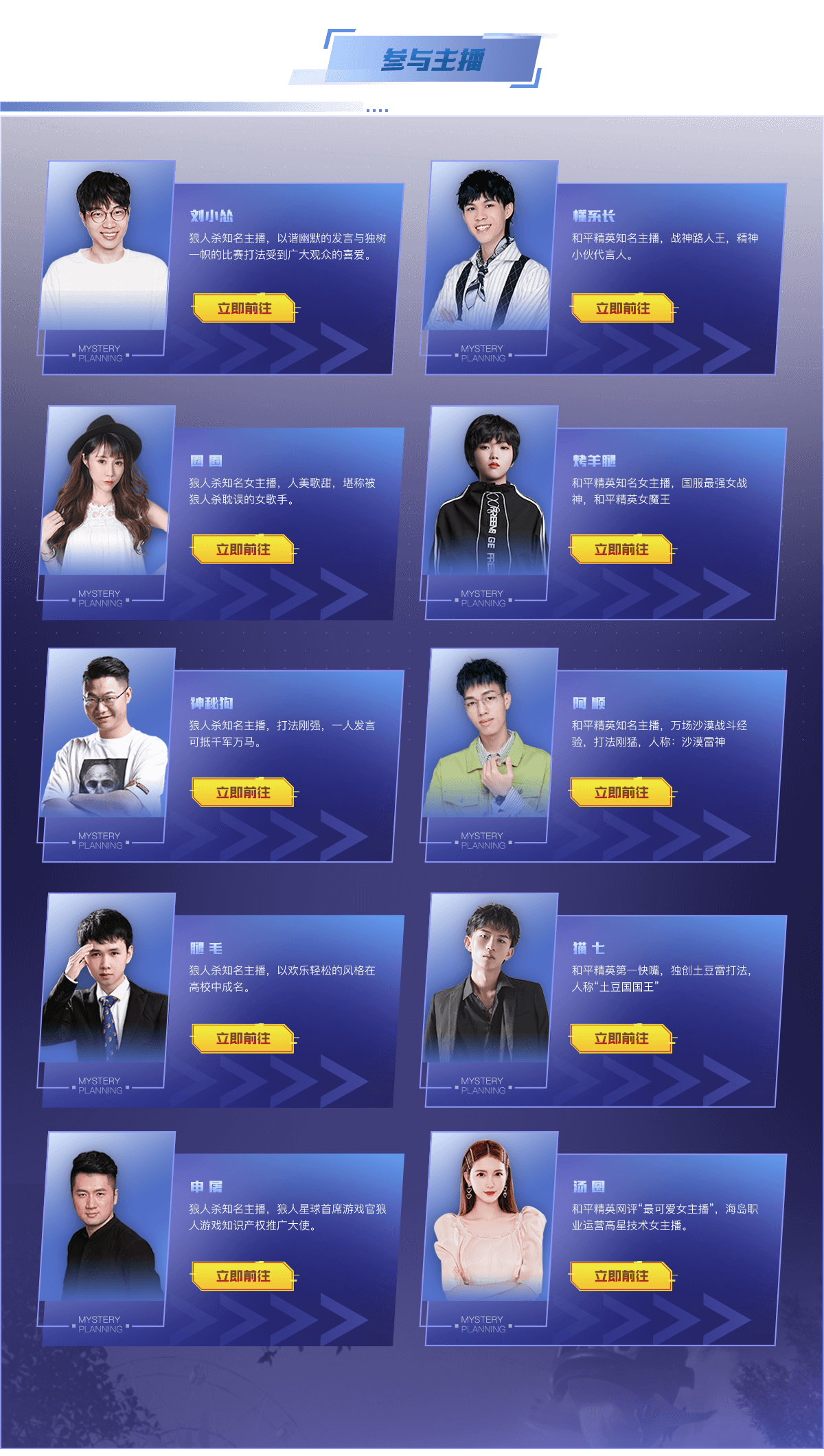Open 腿毛's stream with 立即前往
Viewport: 824px width, 1456px height.
[243, 1038]
